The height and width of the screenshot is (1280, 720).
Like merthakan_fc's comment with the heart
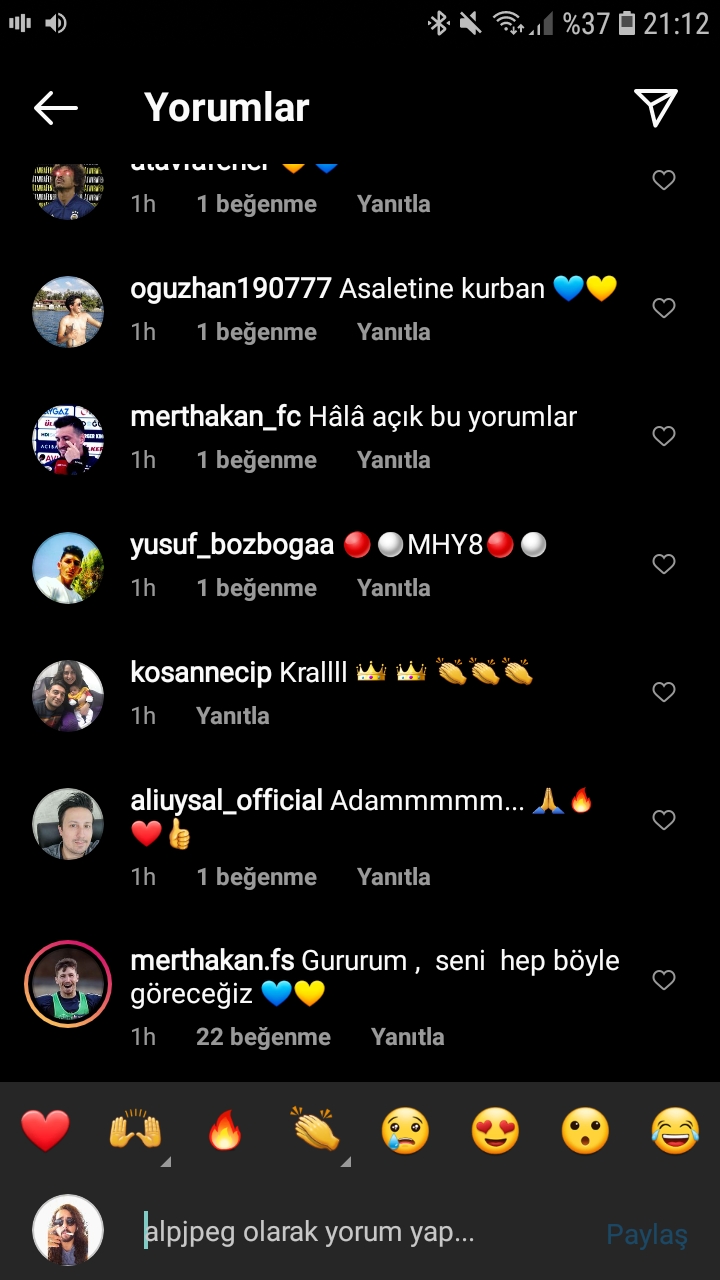click(x=664, y=436)
